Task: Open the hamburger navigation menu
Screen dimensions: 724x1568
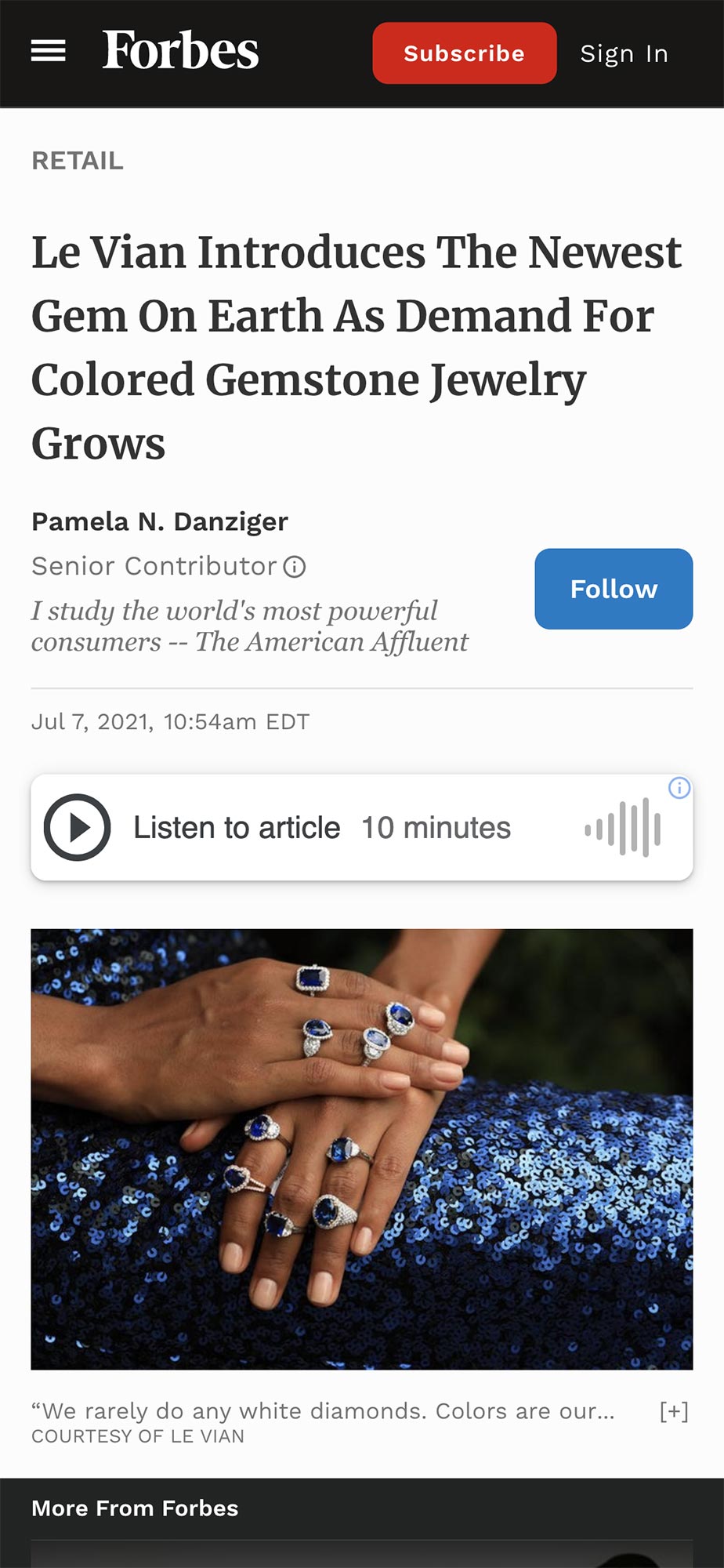Action: click(48, 52)
